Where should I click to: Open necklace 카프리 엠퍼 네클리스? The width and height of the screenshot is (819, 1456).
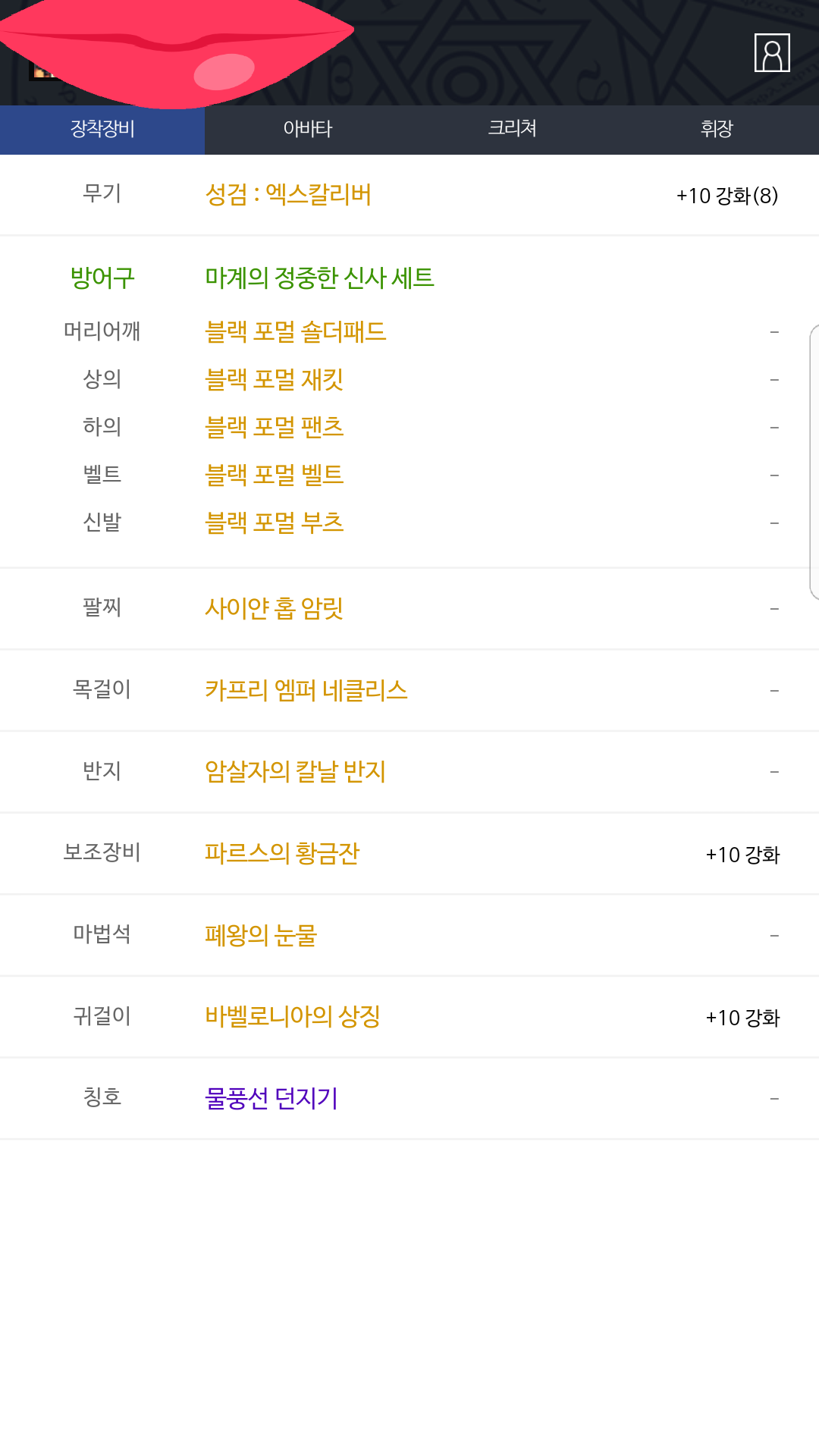coord(306,690)
